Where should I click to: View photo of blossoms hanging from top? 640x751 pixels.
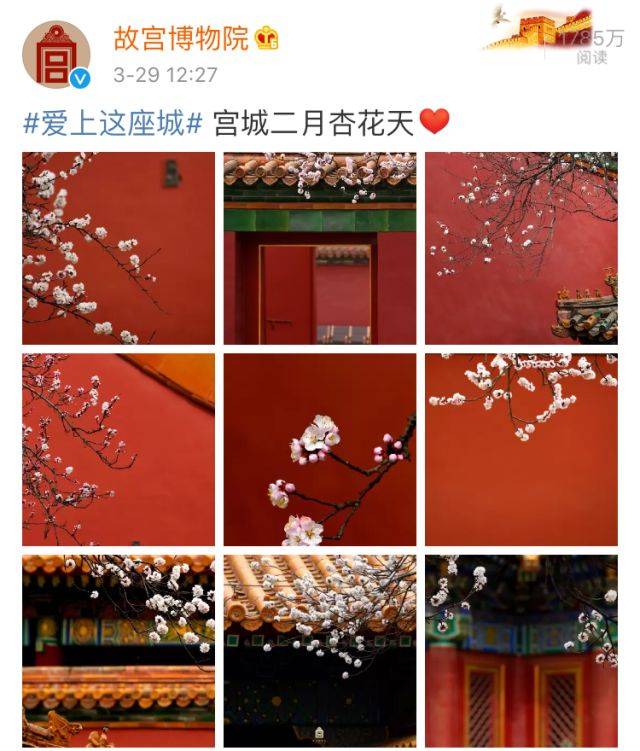pos(522,450)
